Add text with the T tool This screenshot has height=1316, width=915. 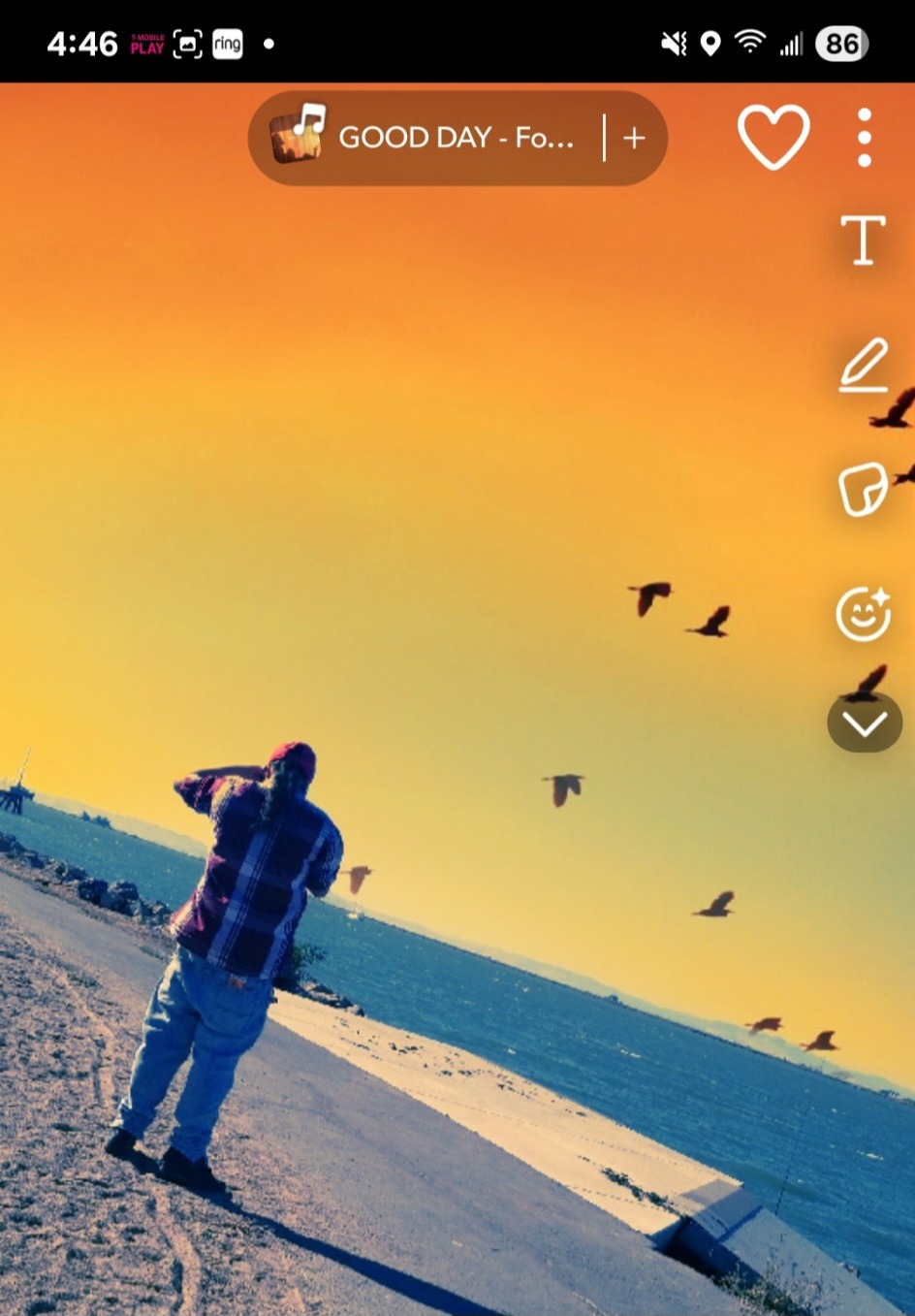click(x=862, y=240)
